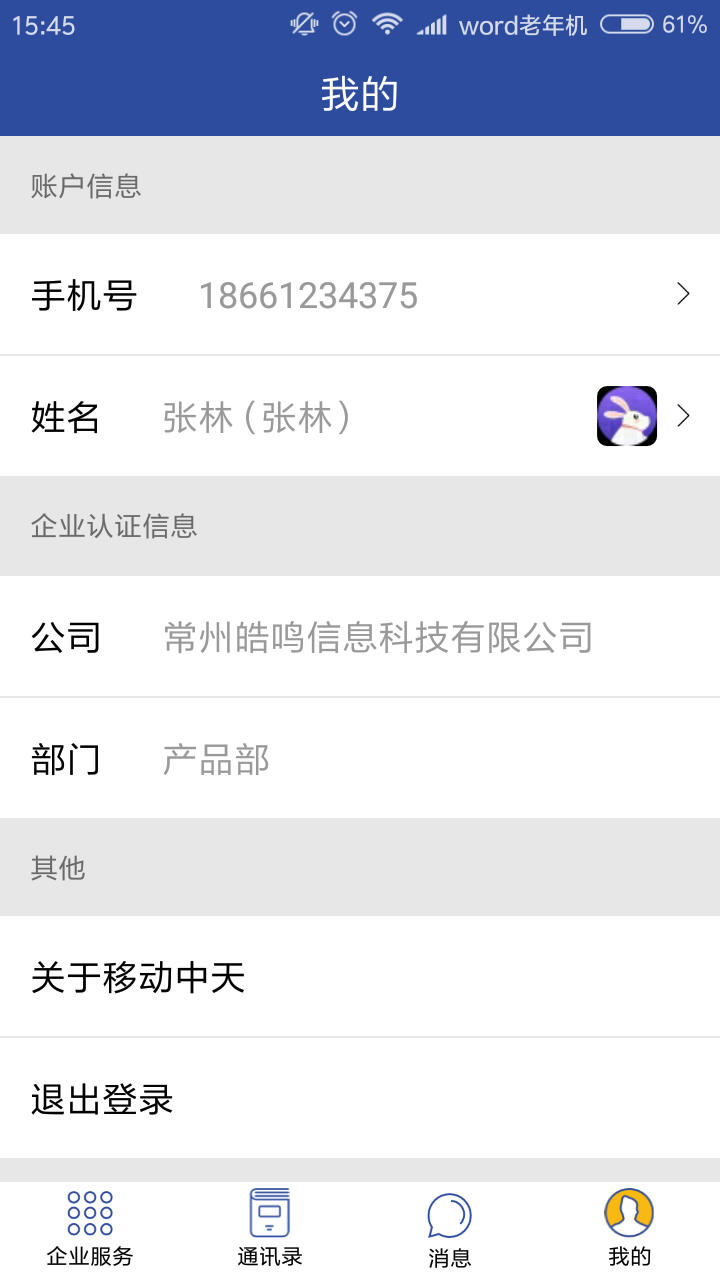
Task: Tap 退出登录 to log out
Action: click(103, 1098)
